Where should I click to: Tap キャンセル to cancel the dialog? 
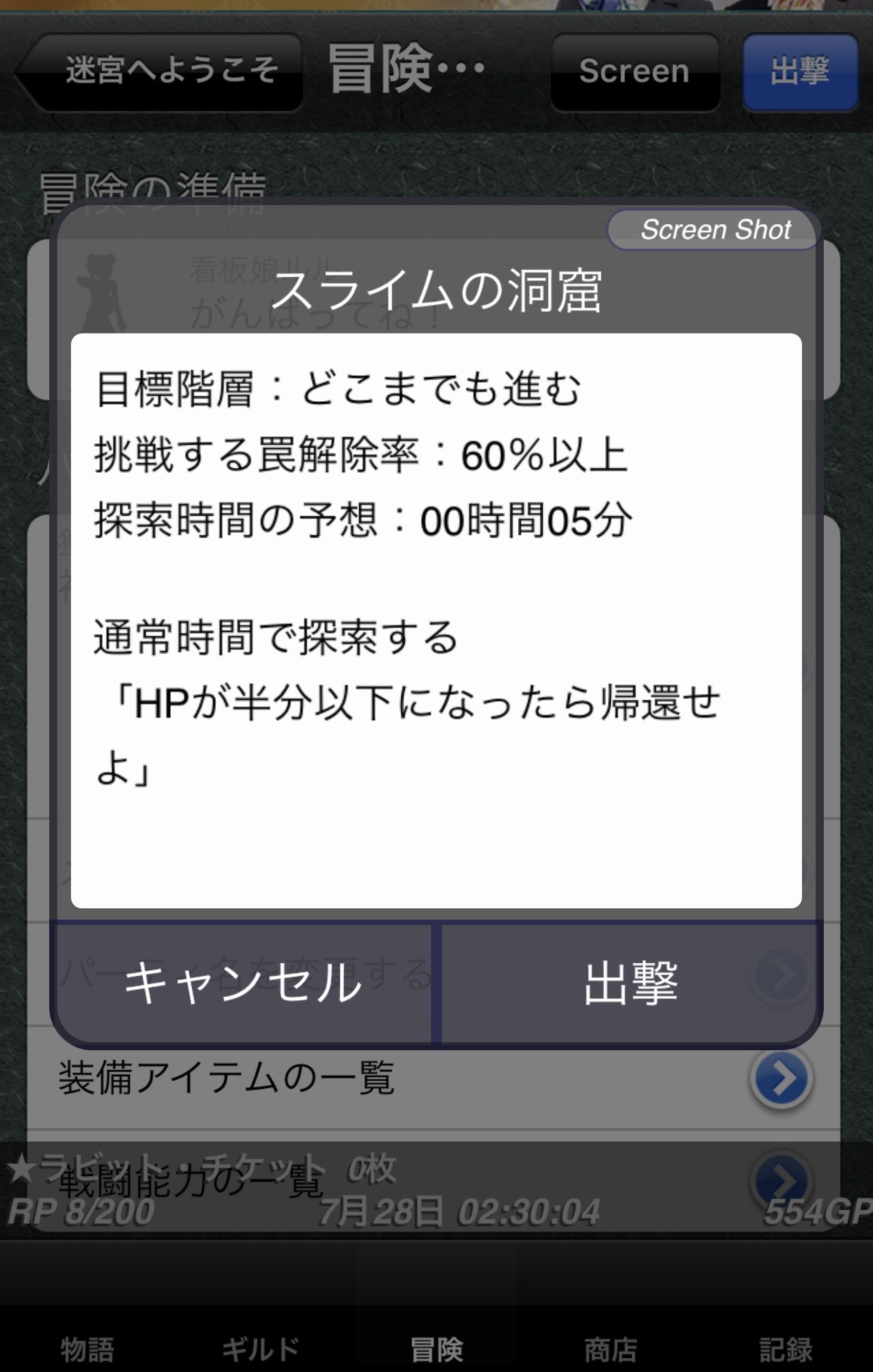click(x=242, y=983)
